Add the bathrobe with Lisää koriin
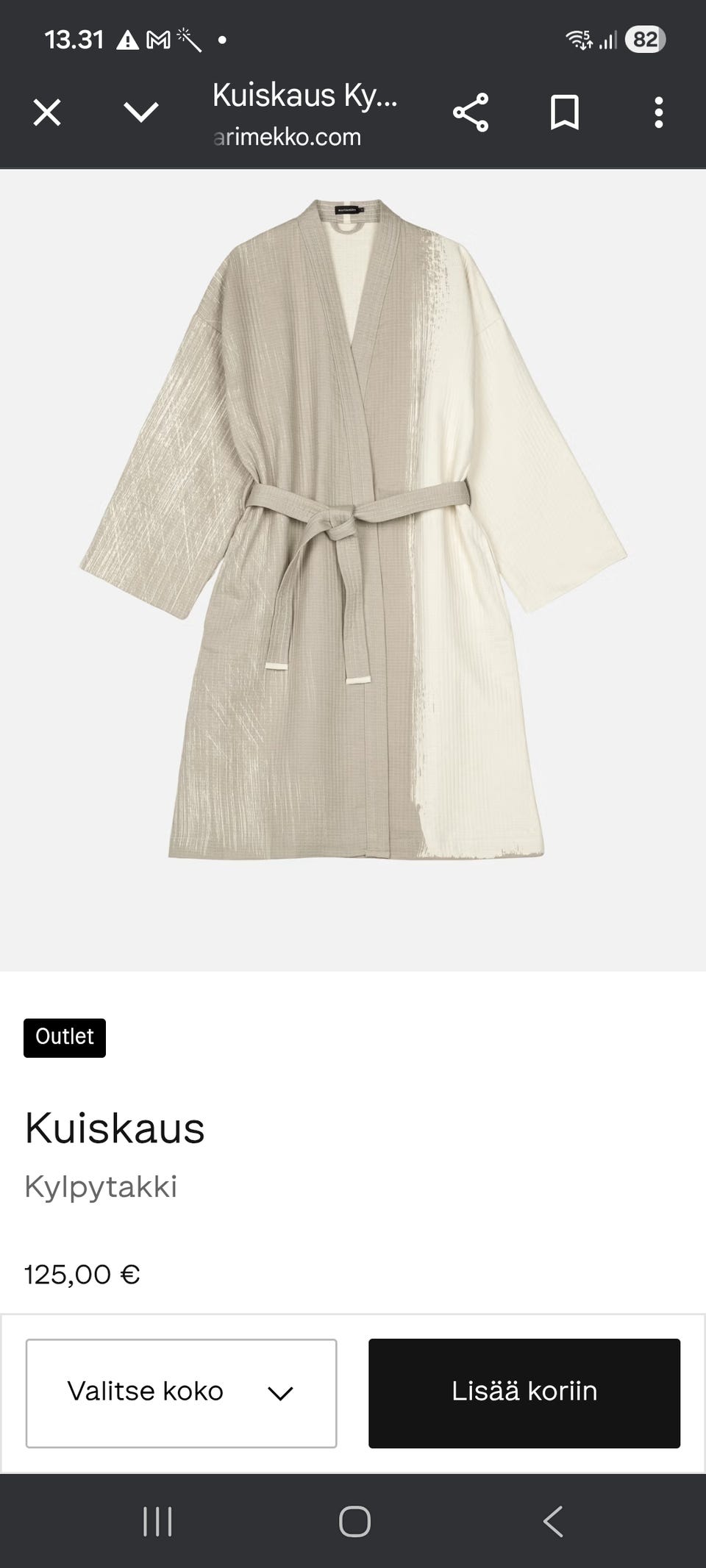Viewport: 706px width, 1568px height. click(x=524, y=1393)
